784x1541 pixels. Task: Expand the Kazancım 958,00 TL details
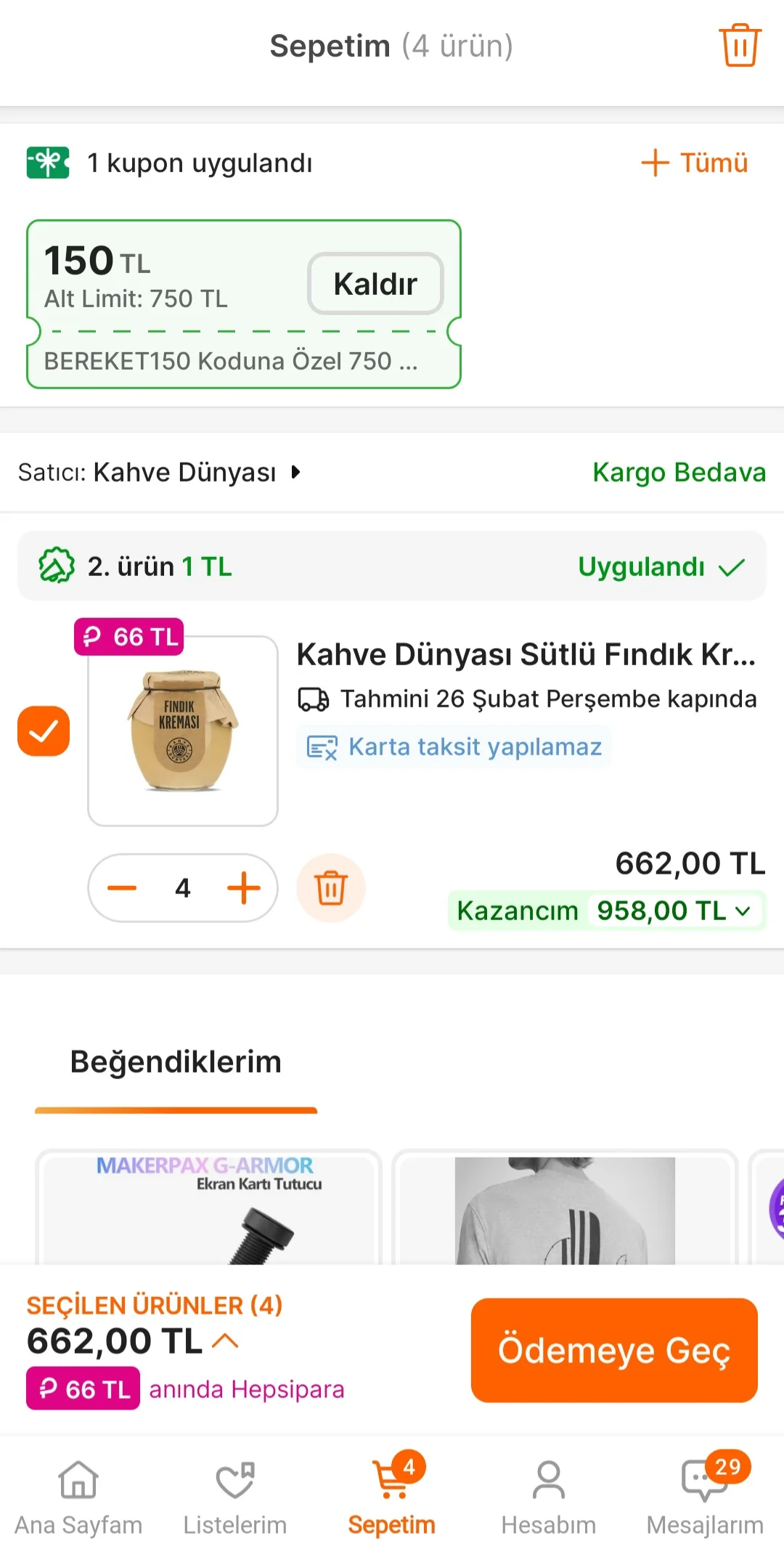[x=607, y=910]
